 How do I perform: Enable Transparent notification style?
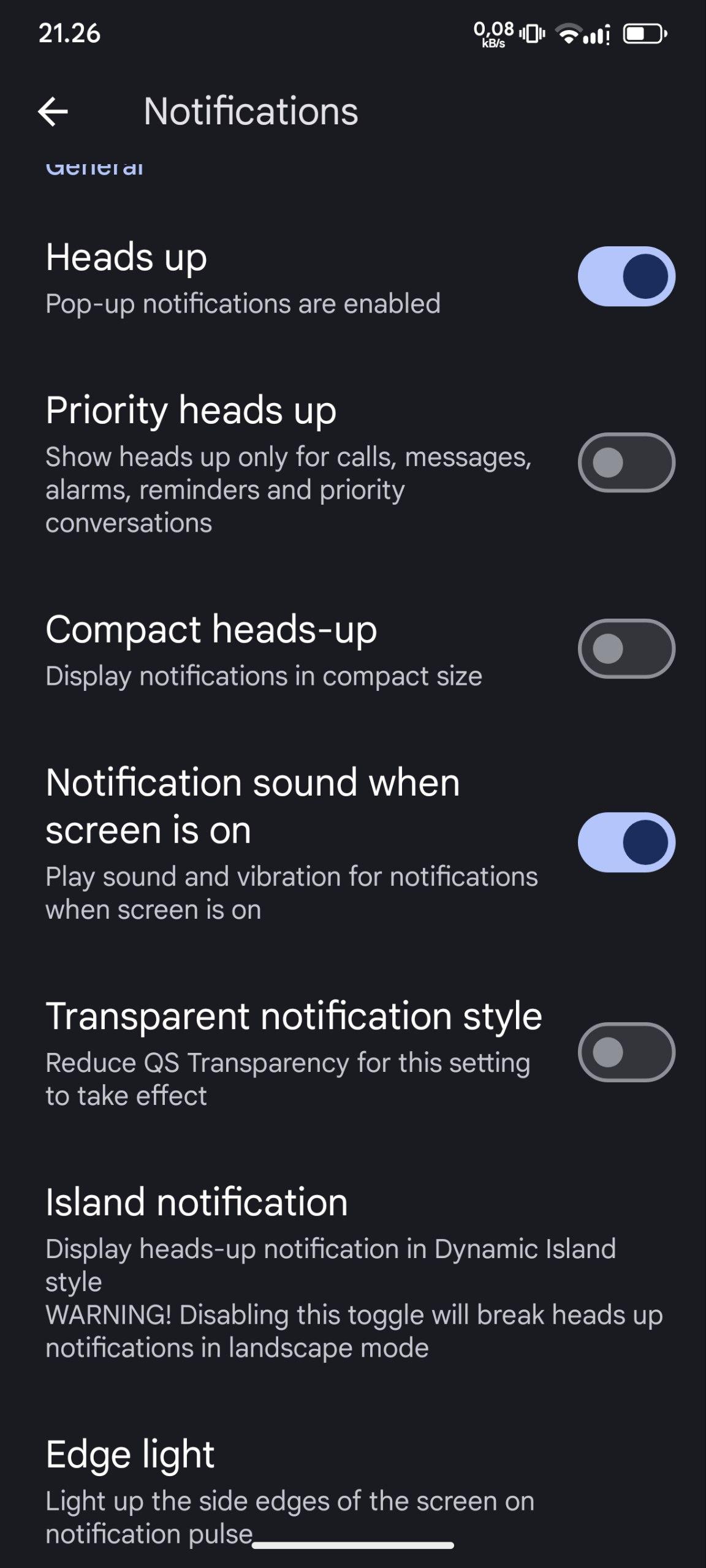point(626,1052)
